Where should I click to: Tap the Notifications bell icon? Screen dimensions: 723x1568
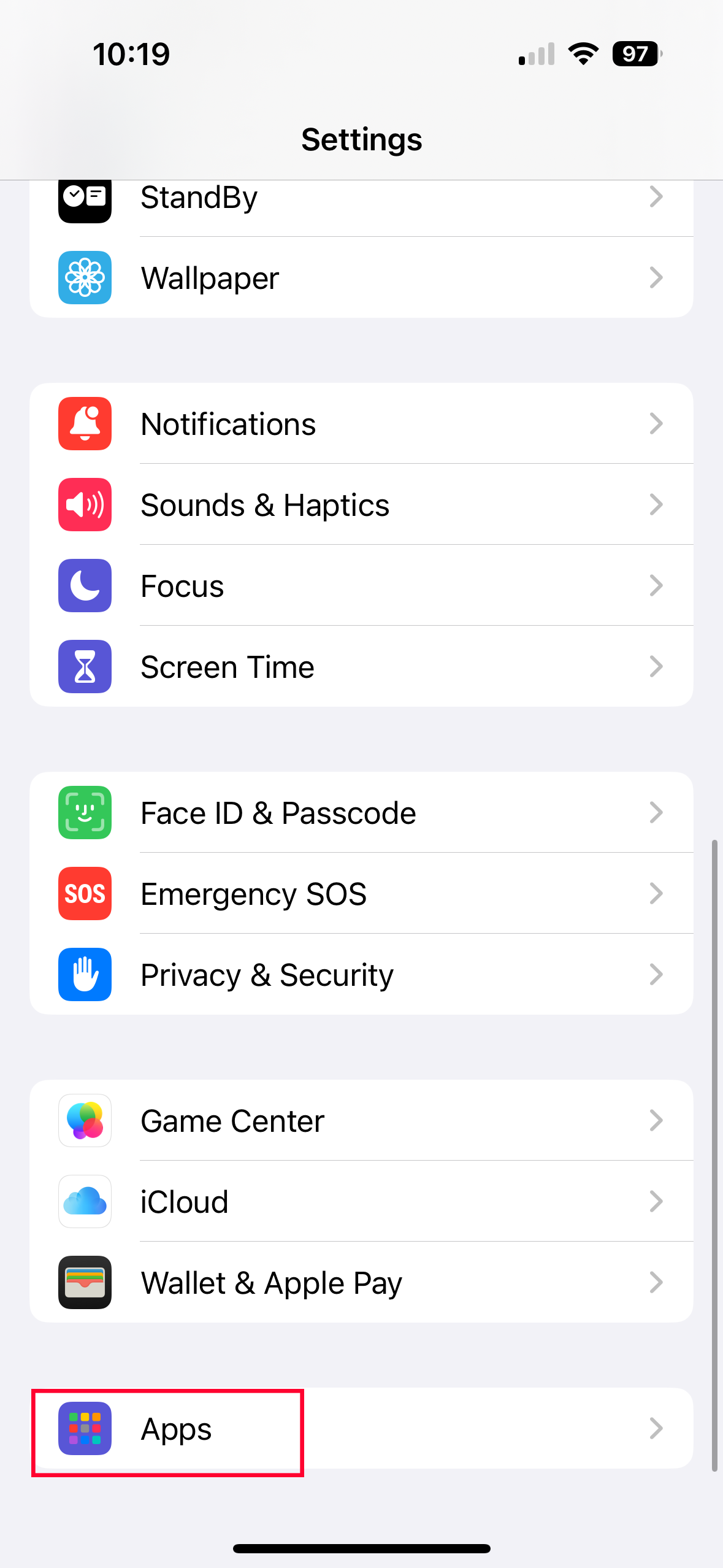click(85, 423)
